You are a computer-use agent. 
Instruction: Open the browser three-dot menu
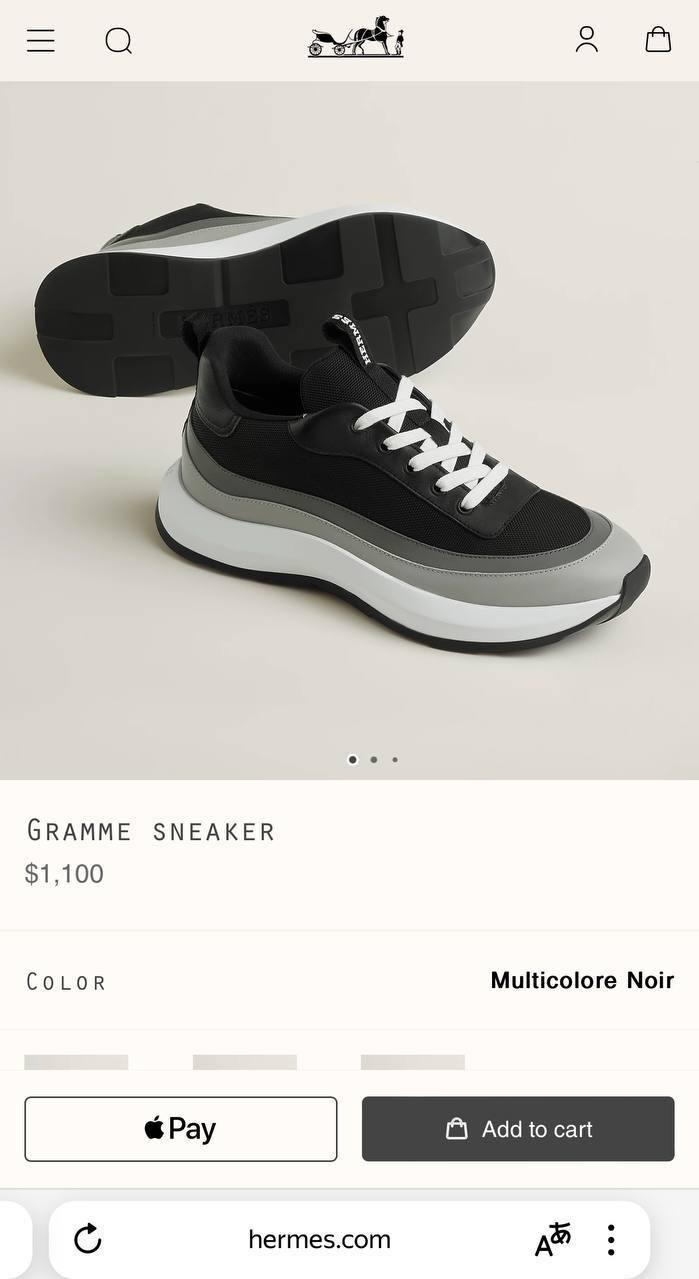[x=611, y=1239]
